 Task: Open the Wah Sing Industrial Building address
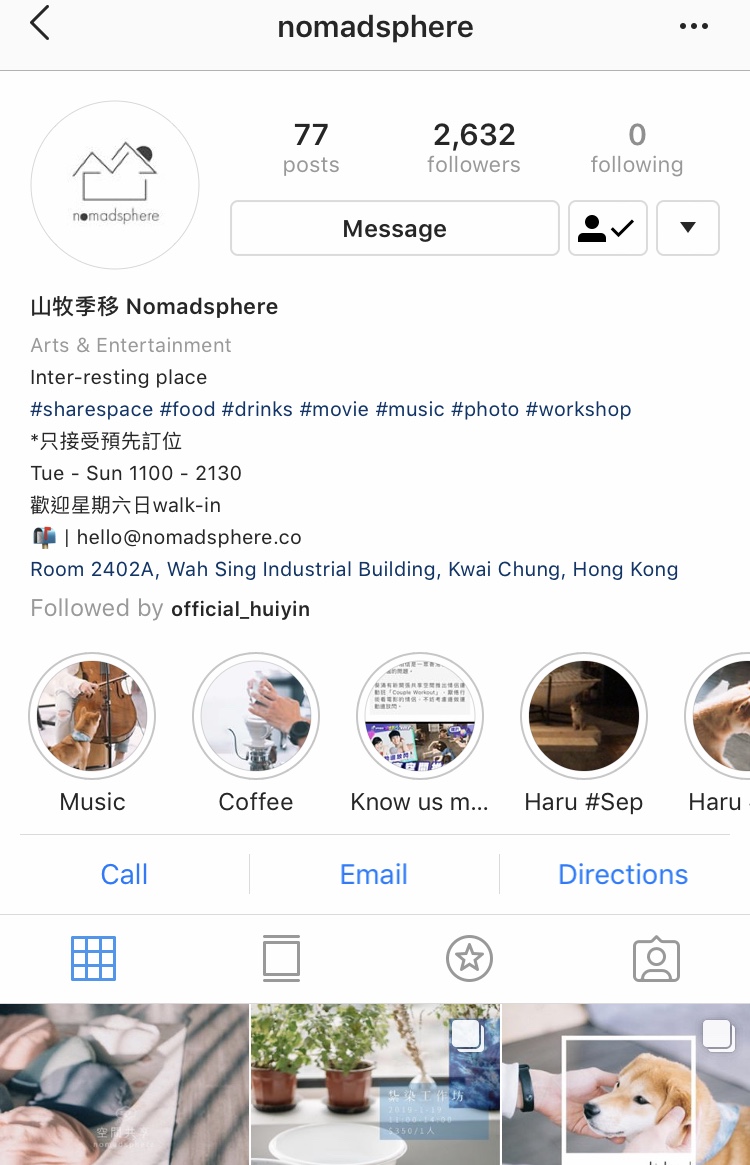coord(354,569)
